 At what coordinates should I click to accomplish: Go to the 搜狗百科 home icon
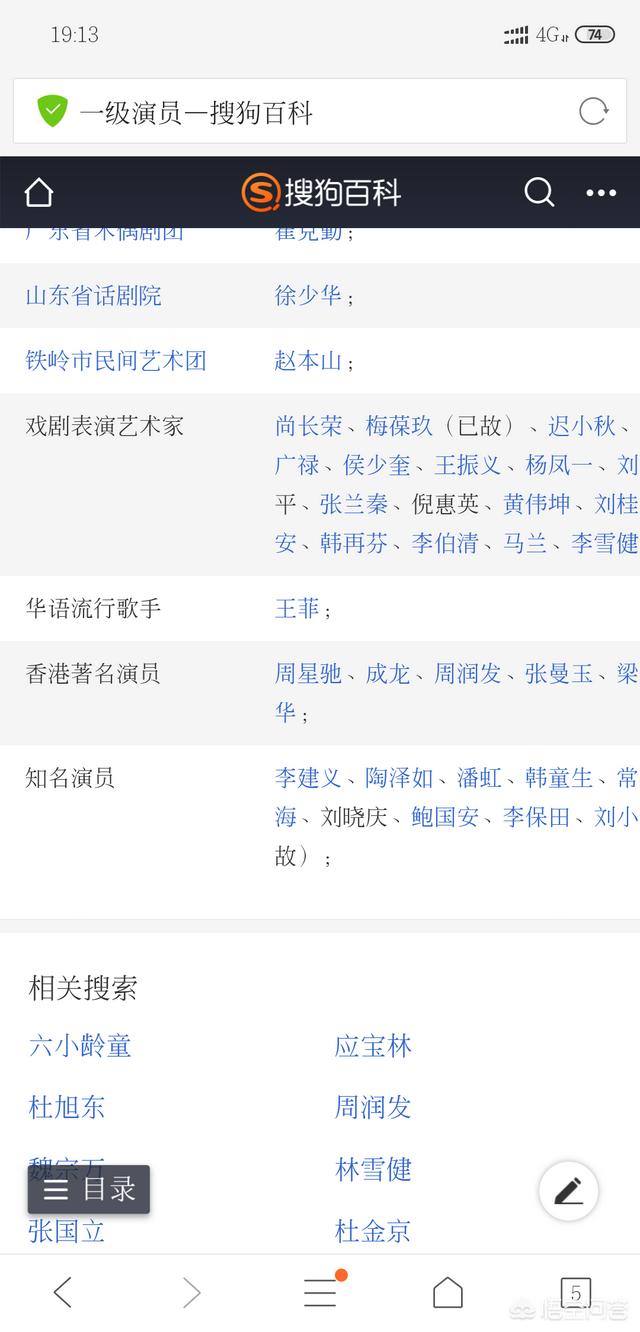coord(39,192)
